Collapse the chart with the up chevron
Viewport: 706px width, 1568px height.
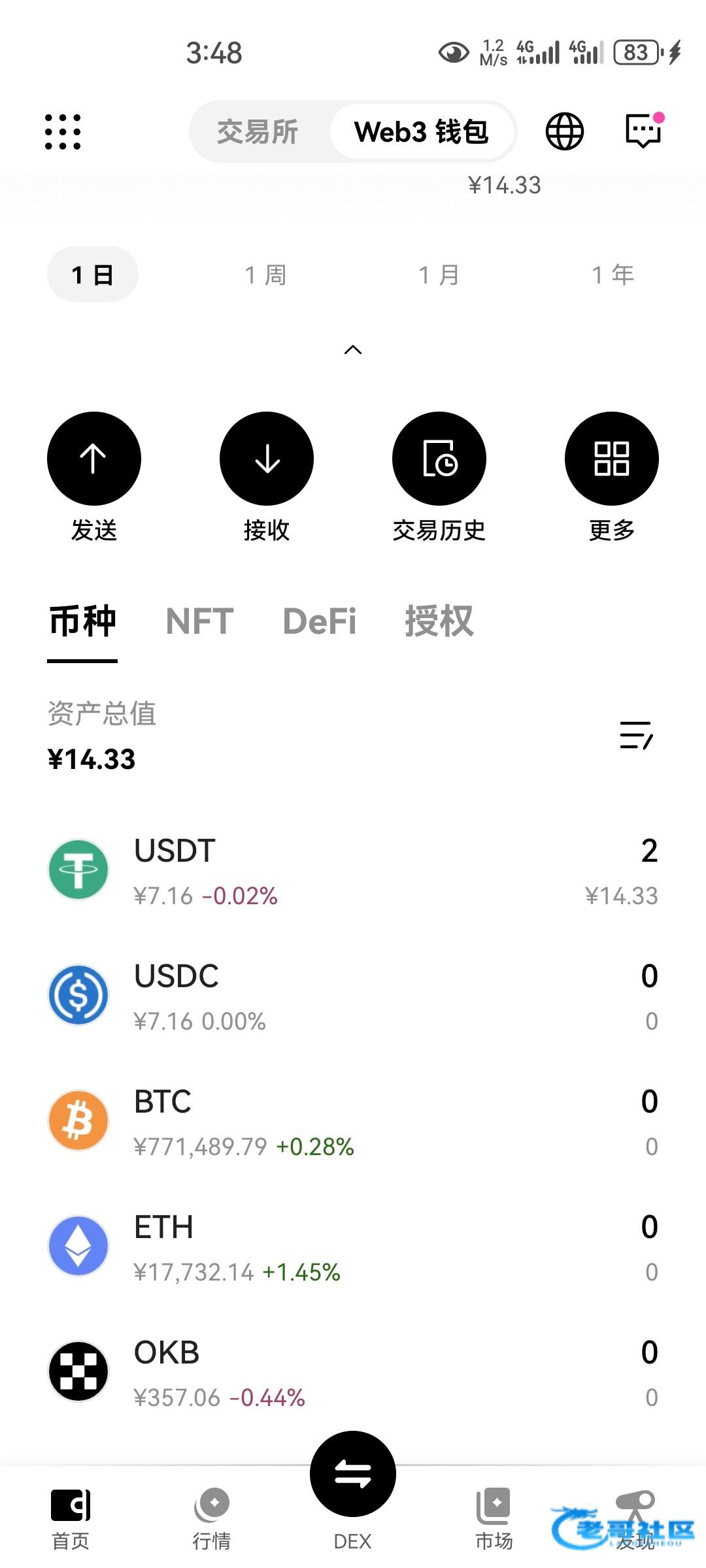353,350
